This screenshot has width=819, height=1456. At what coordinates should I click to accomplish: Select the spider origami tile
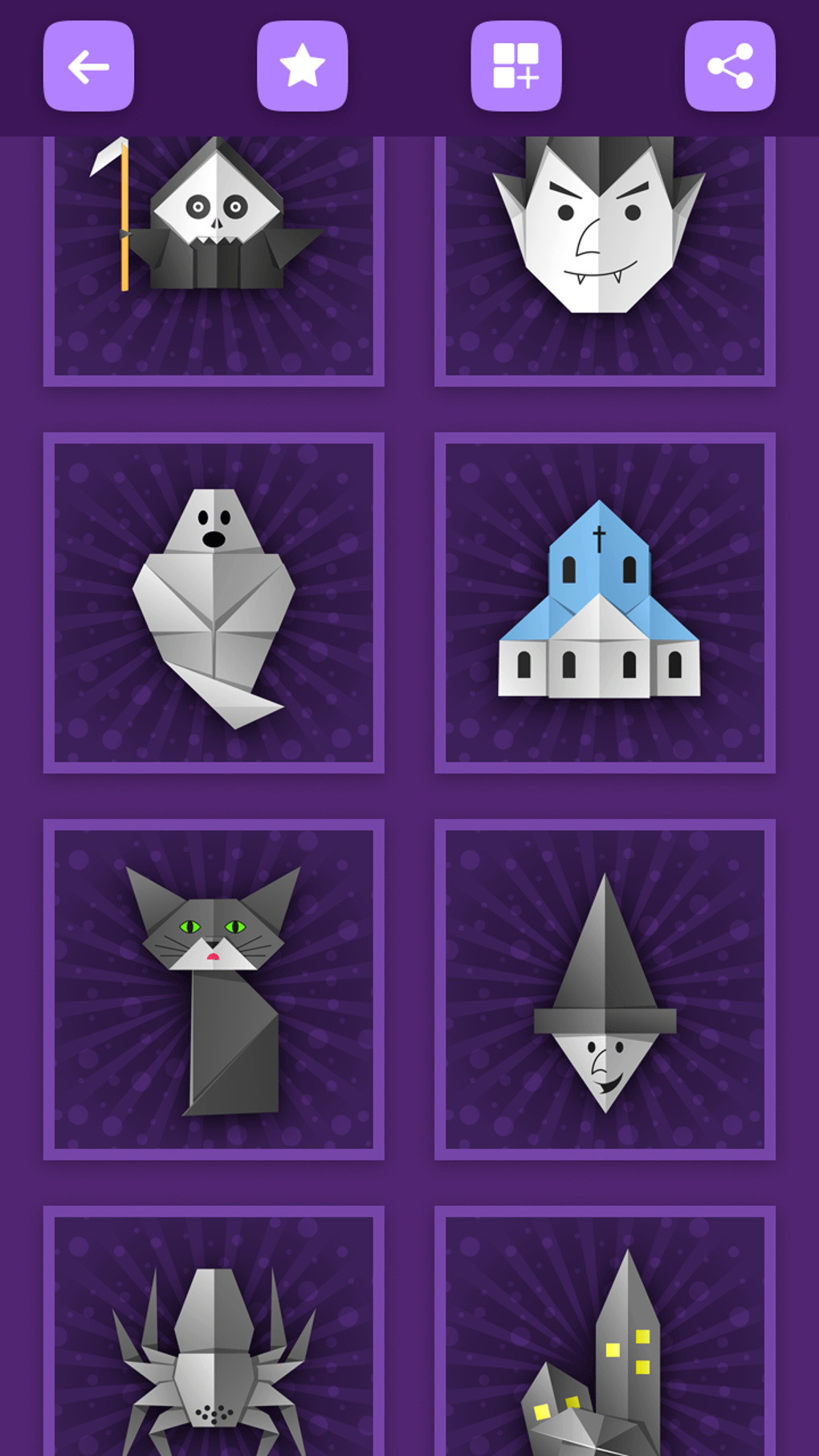tap(214, 1331)
